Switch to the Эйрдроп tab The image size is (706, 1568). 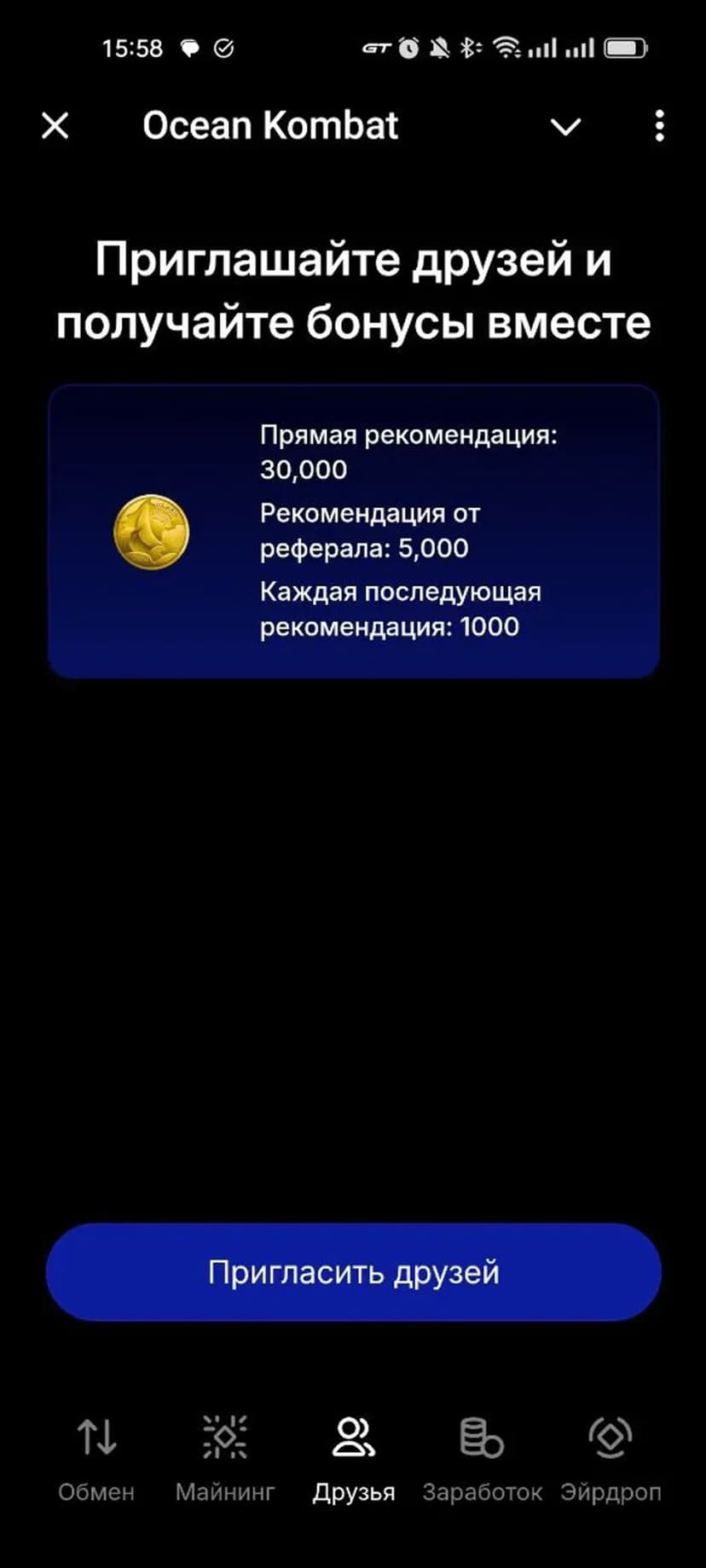[x=611, y=1459]
